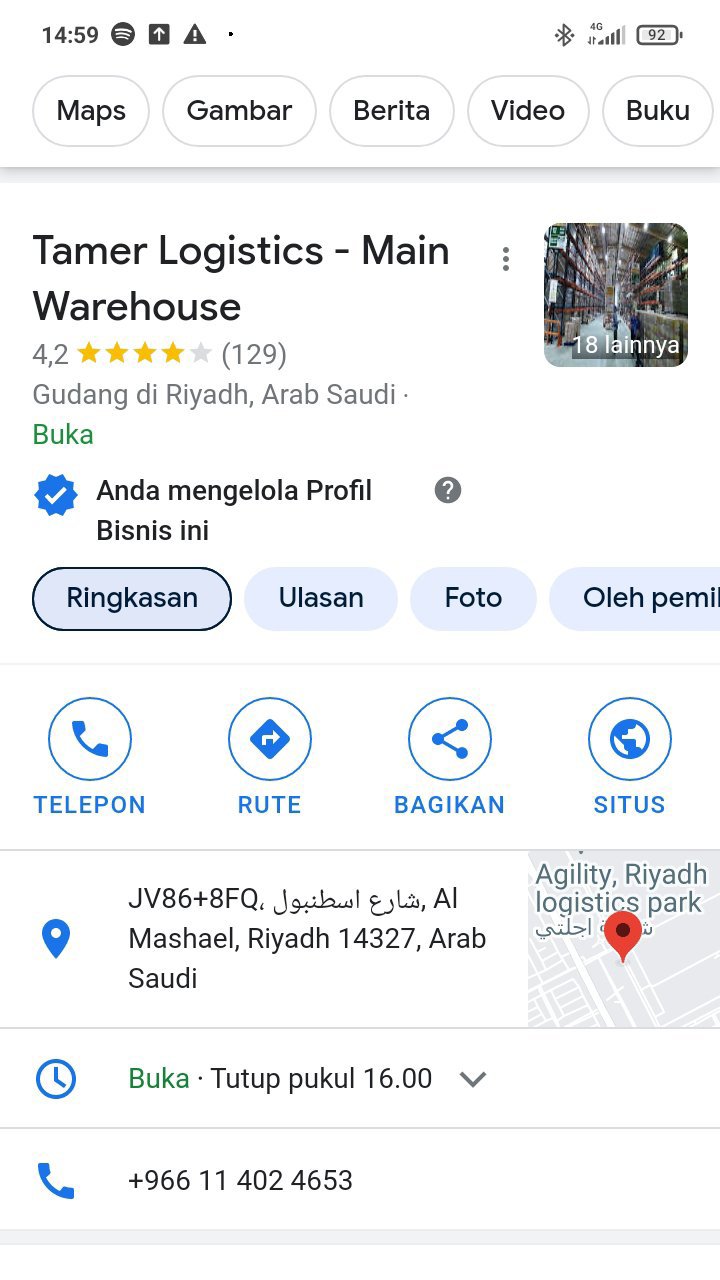Dial the number +966 11 402 4653
The image size is (720, 1280).
(240, 1180)
